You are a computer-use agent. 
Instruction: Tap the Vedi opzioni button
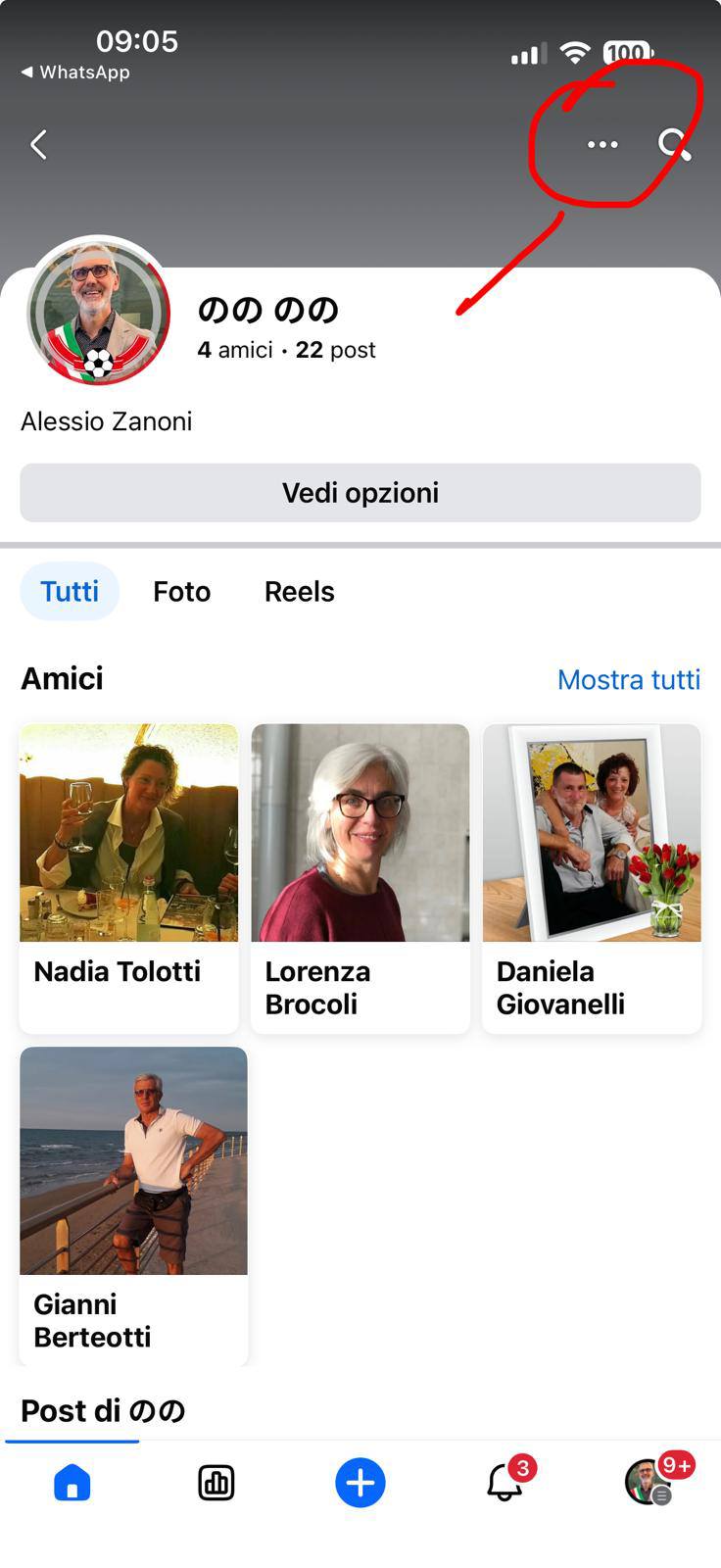click(x=360, y=493)
